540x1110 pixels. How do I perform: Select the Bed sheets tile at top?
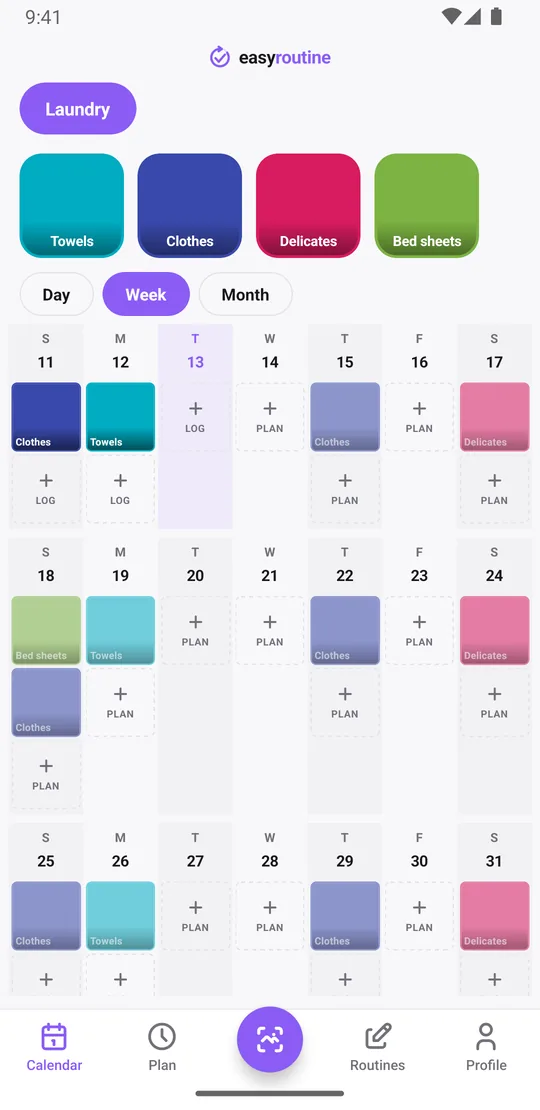point(427,205)
